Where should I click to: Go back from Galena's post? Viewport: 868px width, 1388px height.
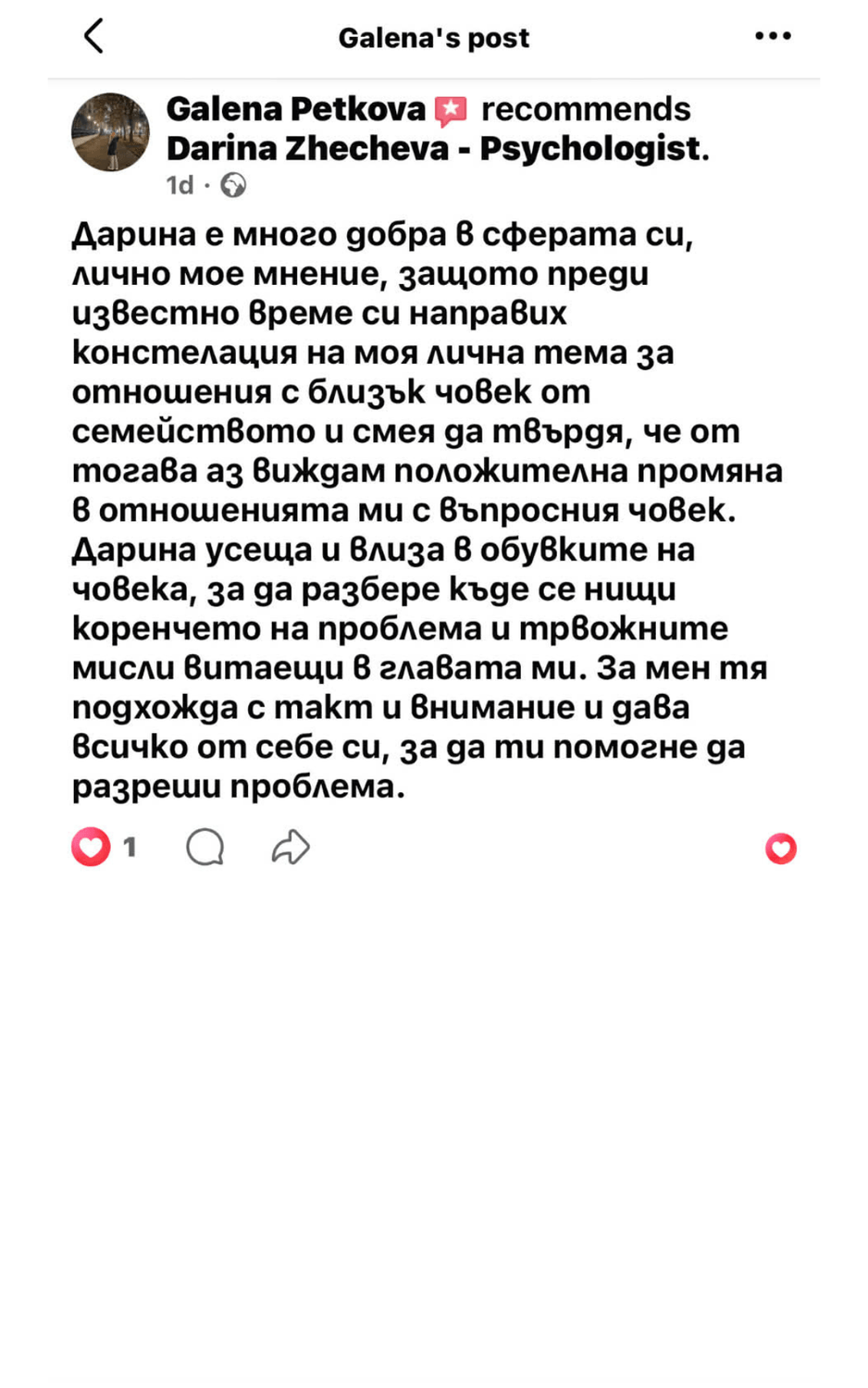[x=93, y=37]
